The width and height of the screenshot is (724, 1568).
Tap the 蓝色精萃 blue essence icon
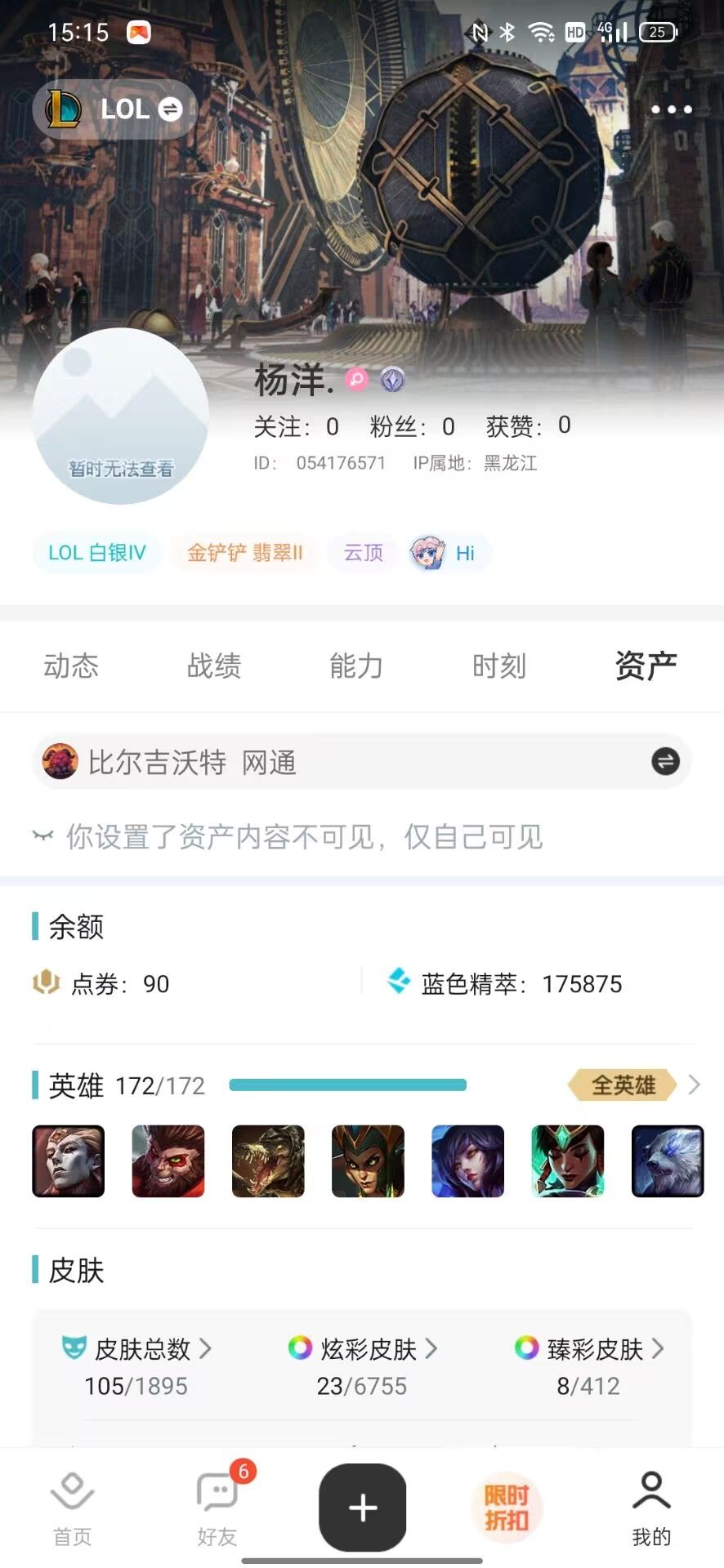399,983
